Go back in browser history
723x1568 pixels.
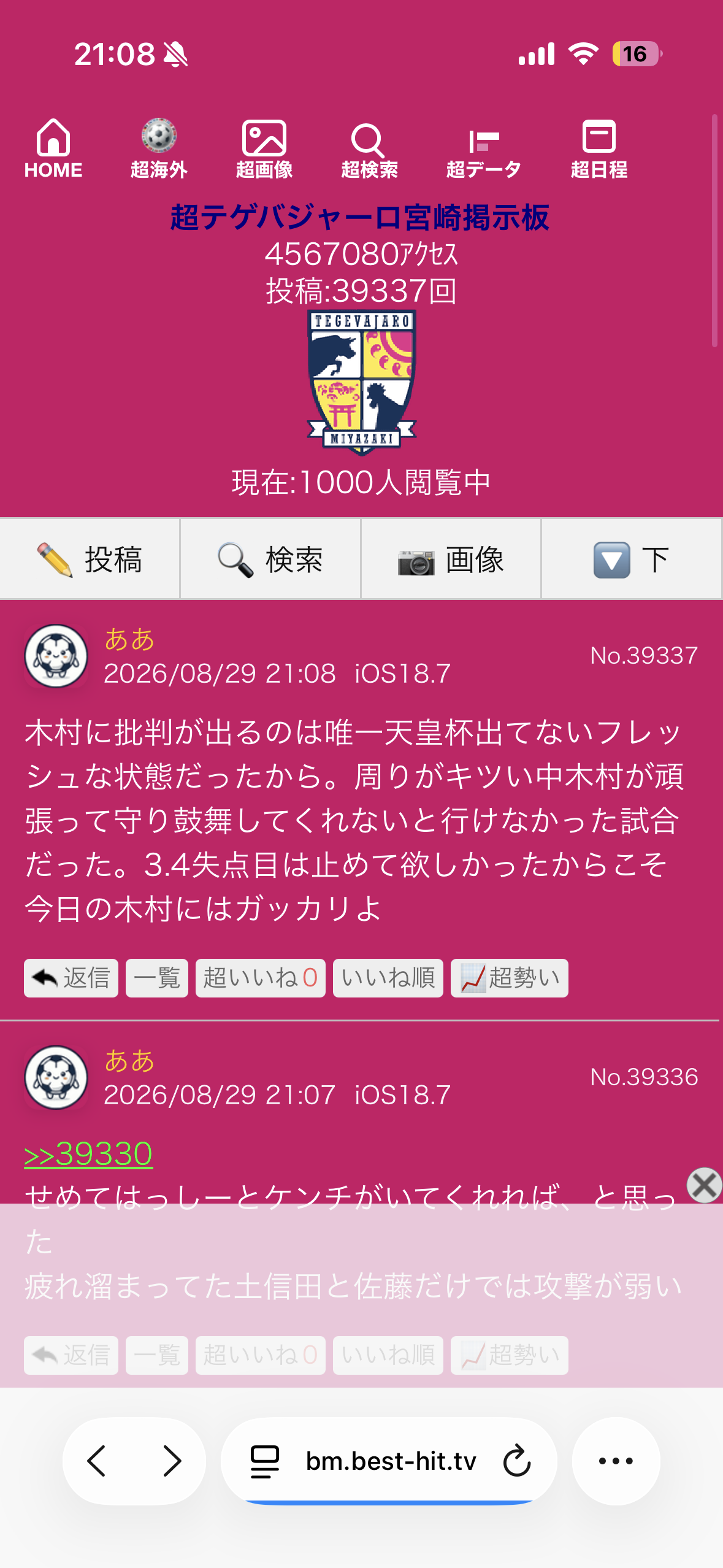(x=97, y=1461)
